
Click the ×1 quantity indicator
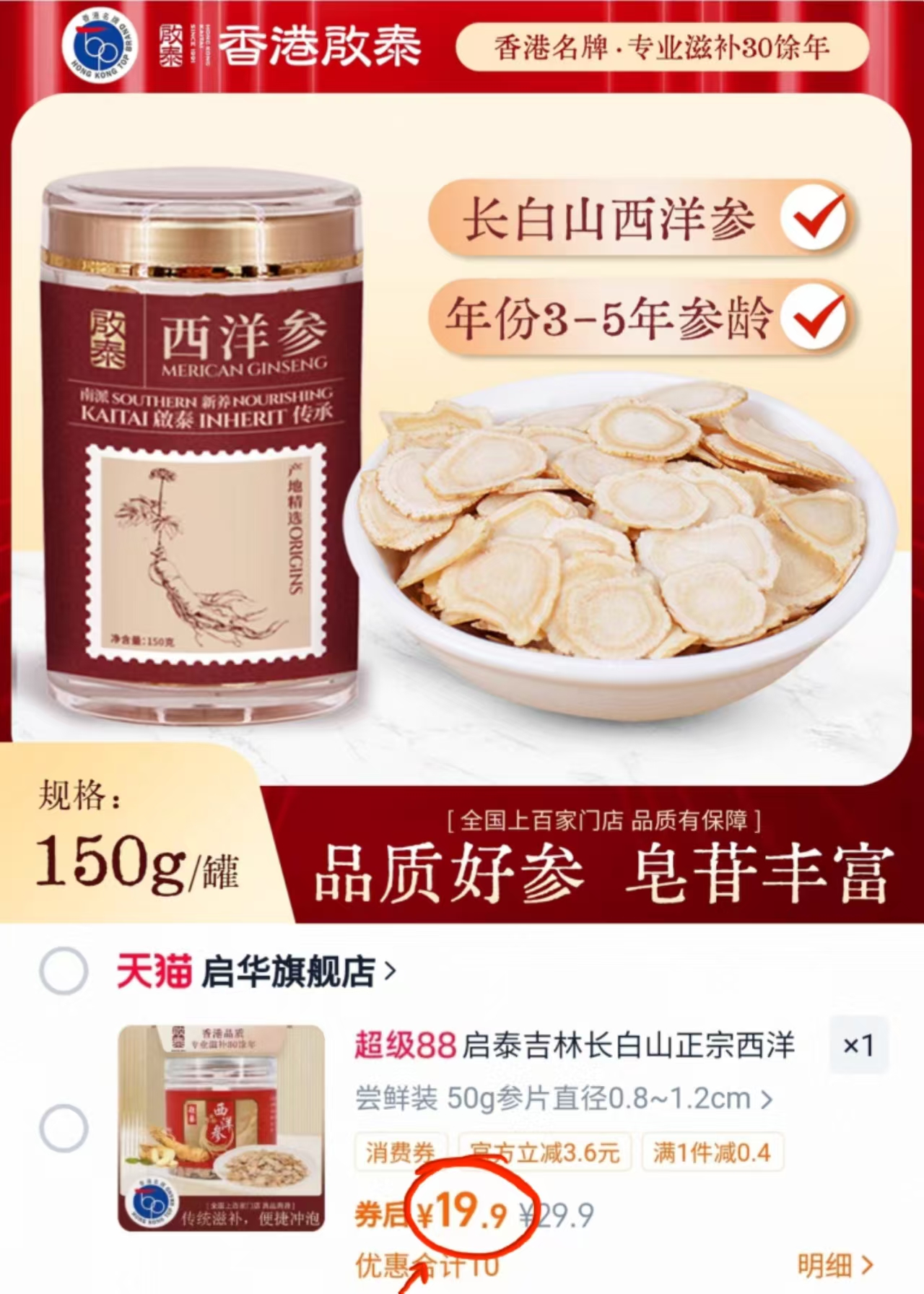point(858,1046)
